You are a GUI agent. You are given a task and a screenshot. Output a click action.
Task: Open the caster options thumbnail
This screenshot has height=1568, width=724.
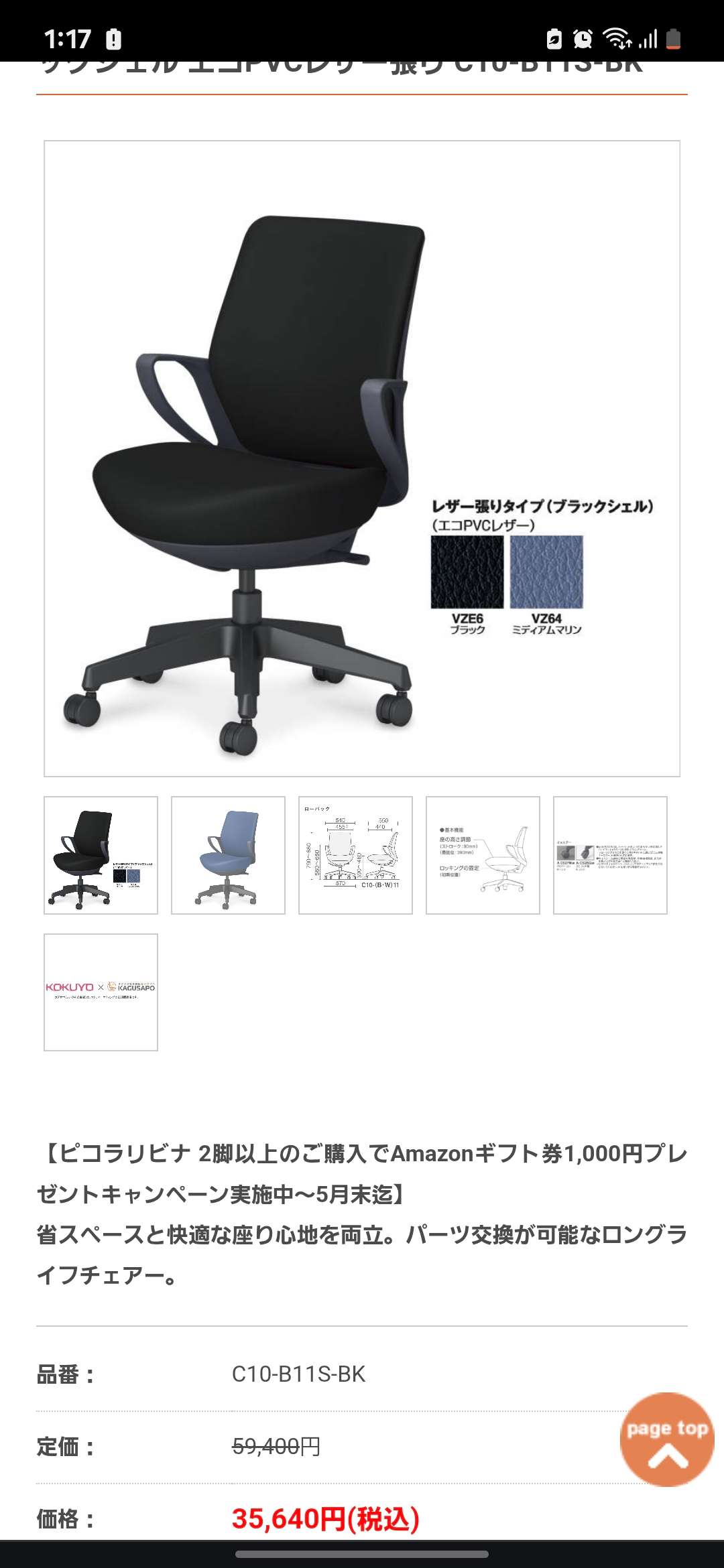coord(610,855)
